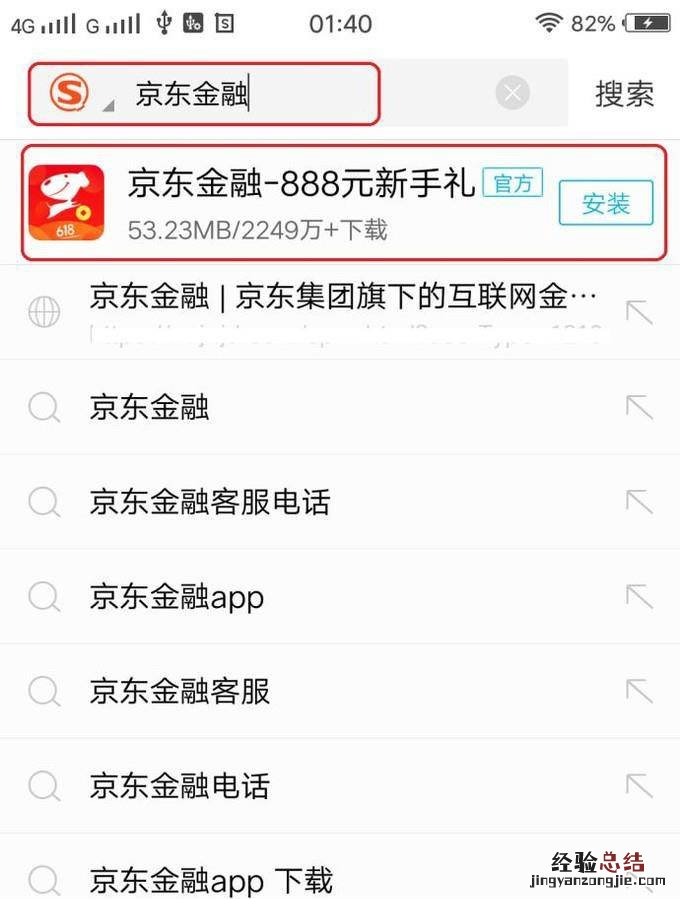Choose the 京东金融客服 suggestion
Screen dimensions: 680x899
(x=180, y=691)
